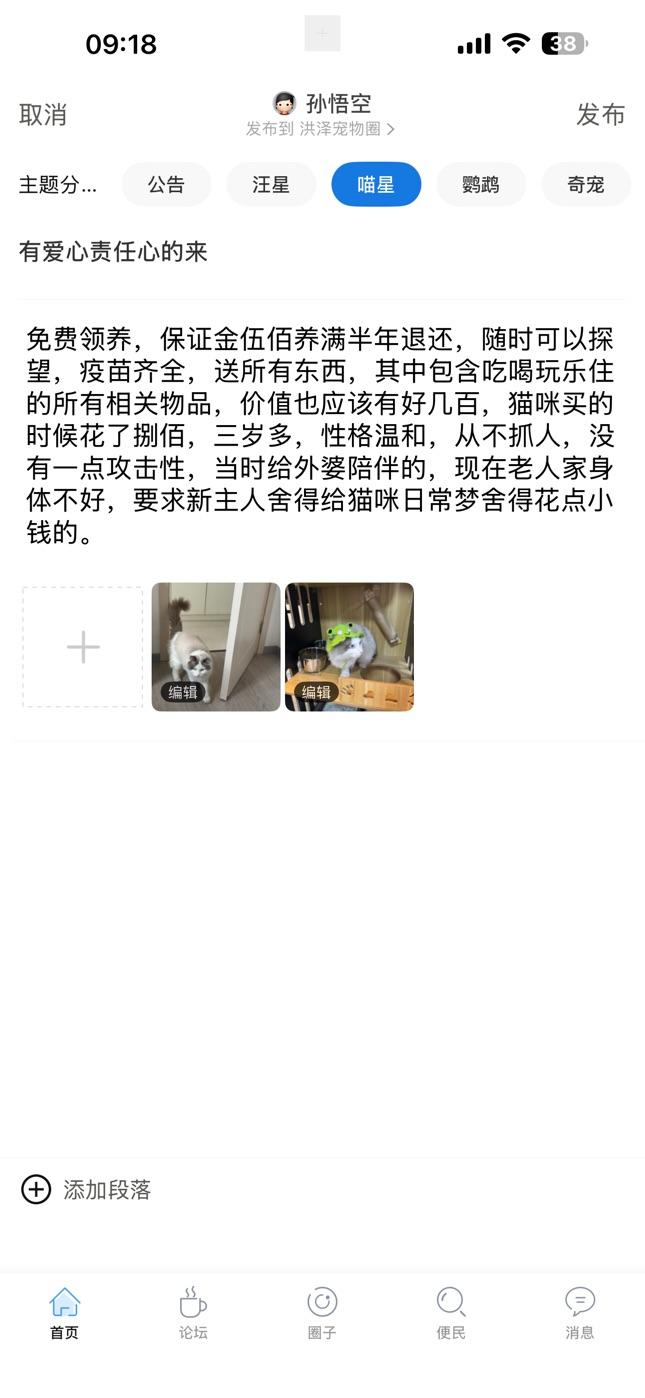Select the 公告 topic chip
The width and height of the screenshot is (645, 1398).
click(166, 185)
